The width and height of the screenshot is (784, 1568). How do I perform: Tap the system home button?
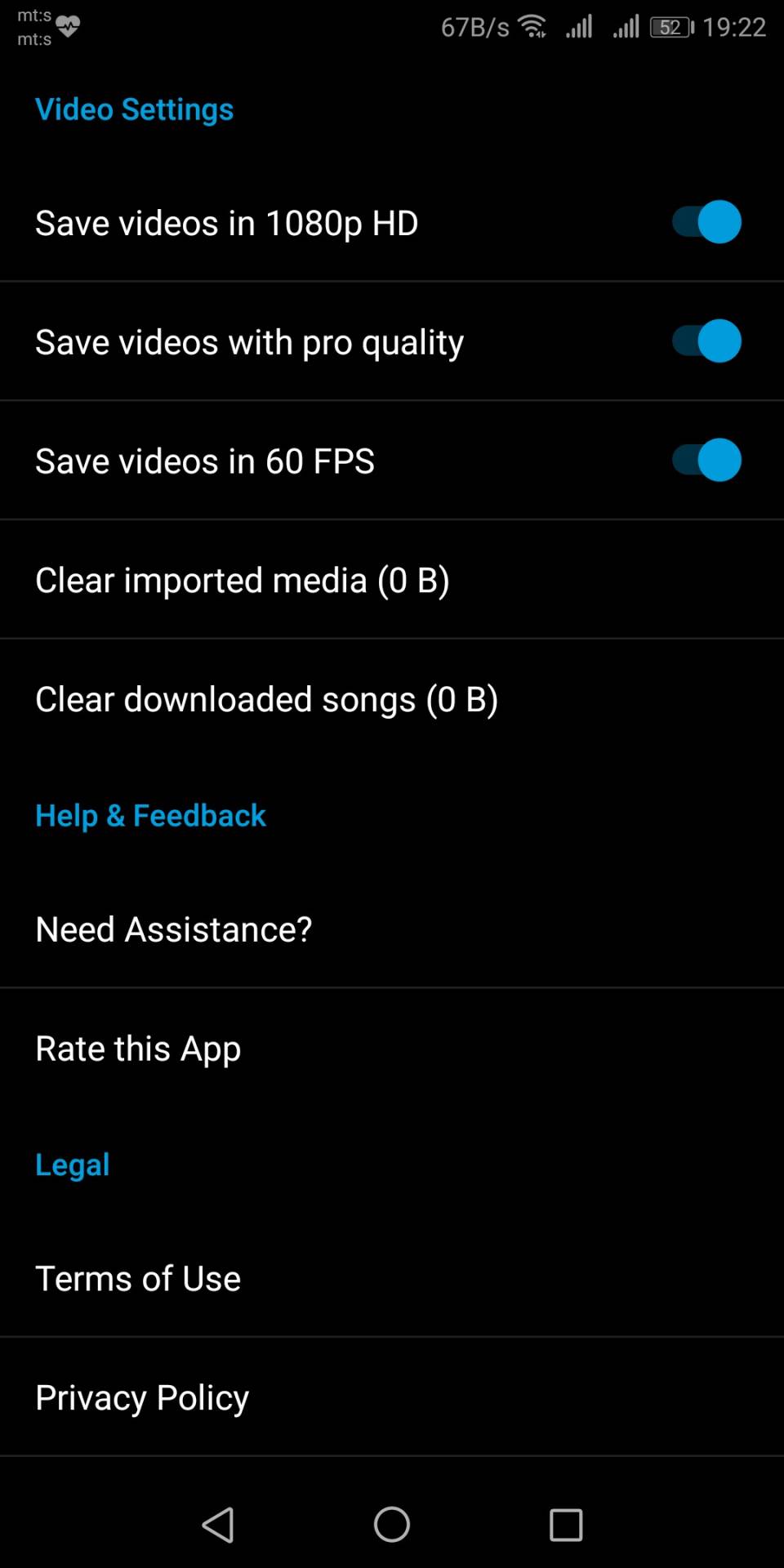pyautogui.click(x=392, y=1525)
